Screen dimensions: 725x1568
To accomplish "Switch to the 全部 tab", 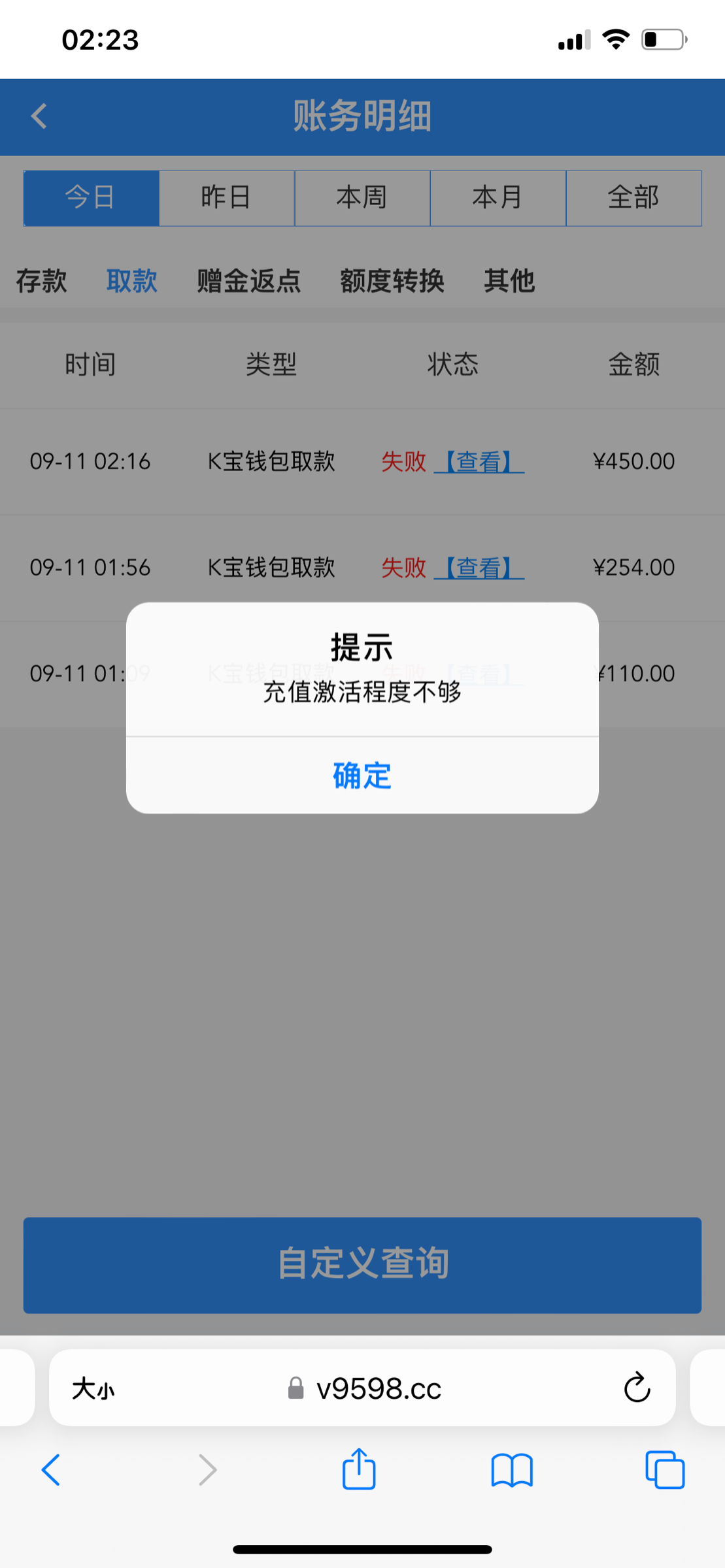I will [x=633, y=198].
